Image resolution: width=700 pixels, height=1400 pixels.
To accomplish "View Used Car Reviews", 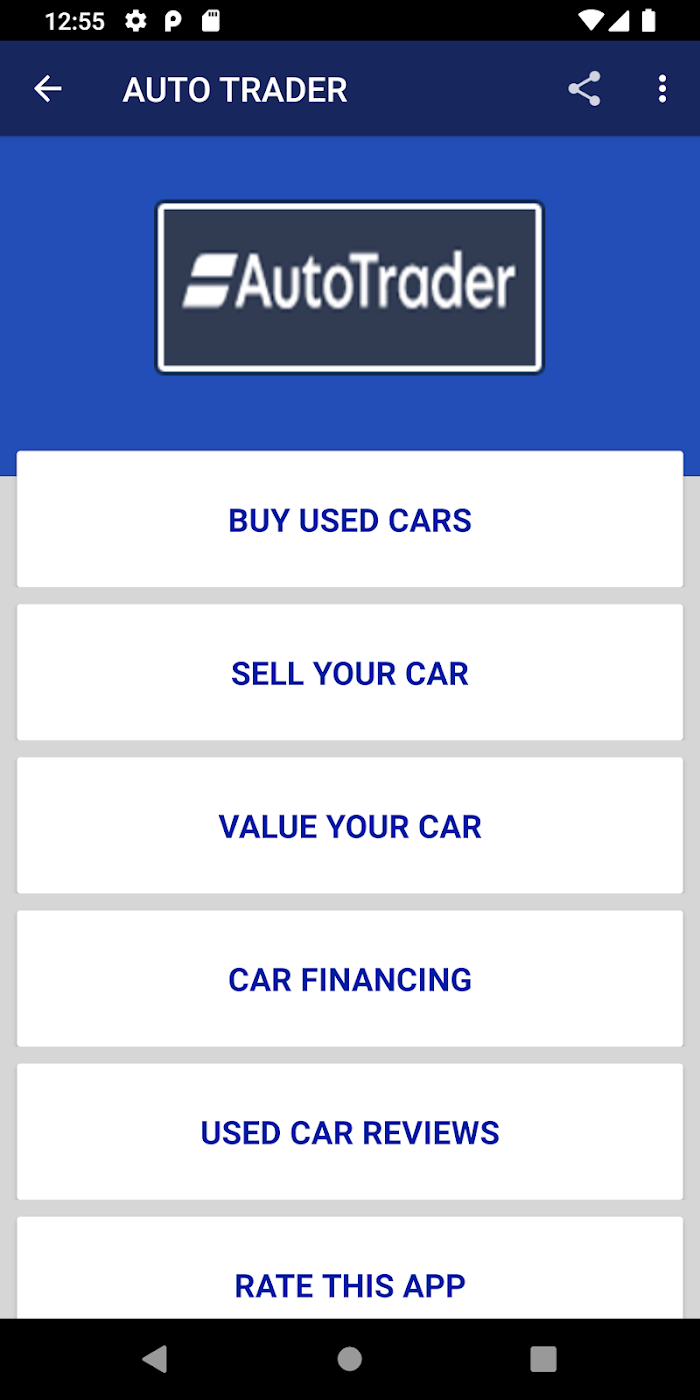I will [350, 1131].
